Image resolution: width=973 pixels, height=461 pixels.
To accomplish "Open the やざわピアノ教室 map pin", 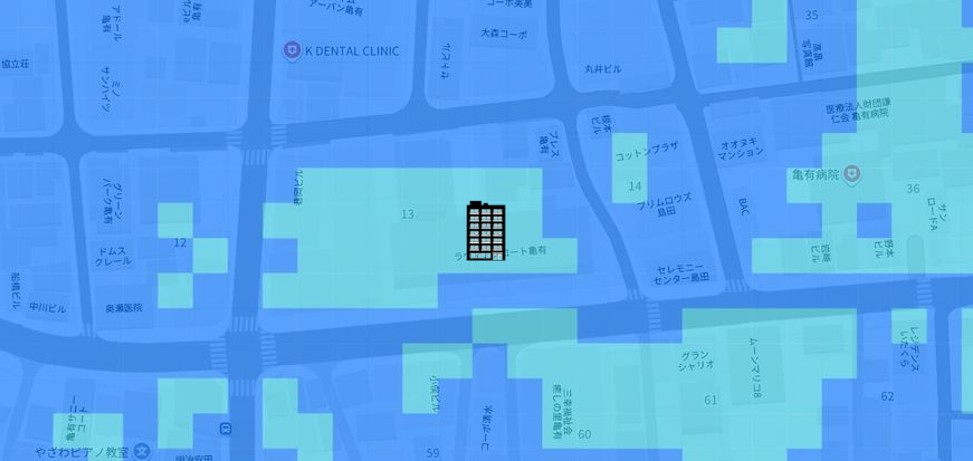I will [143, 452].
